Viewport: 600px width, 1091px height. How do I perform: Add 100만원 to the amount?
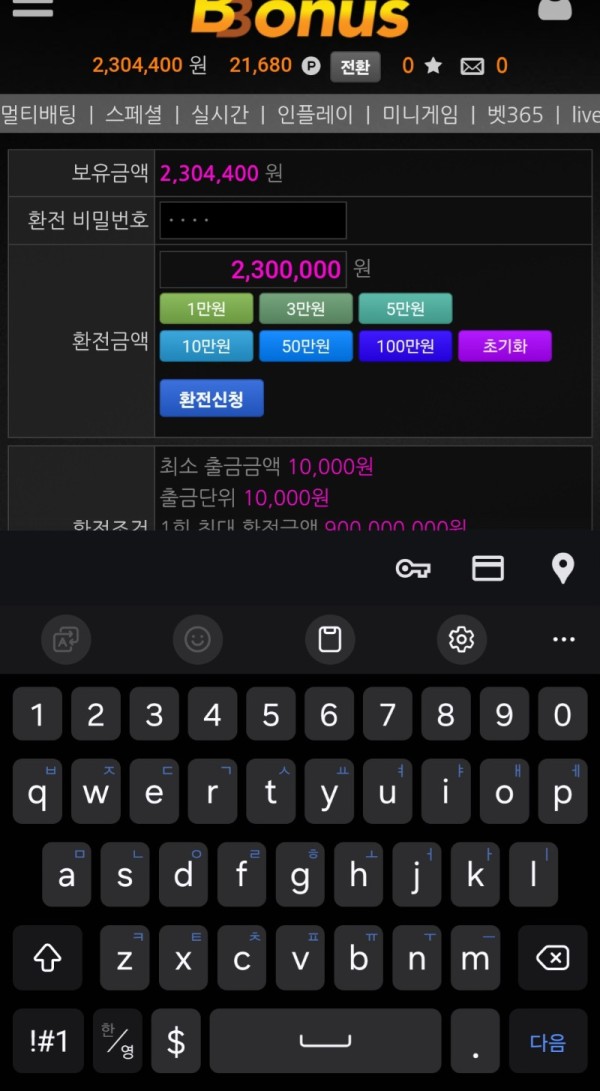405,346
